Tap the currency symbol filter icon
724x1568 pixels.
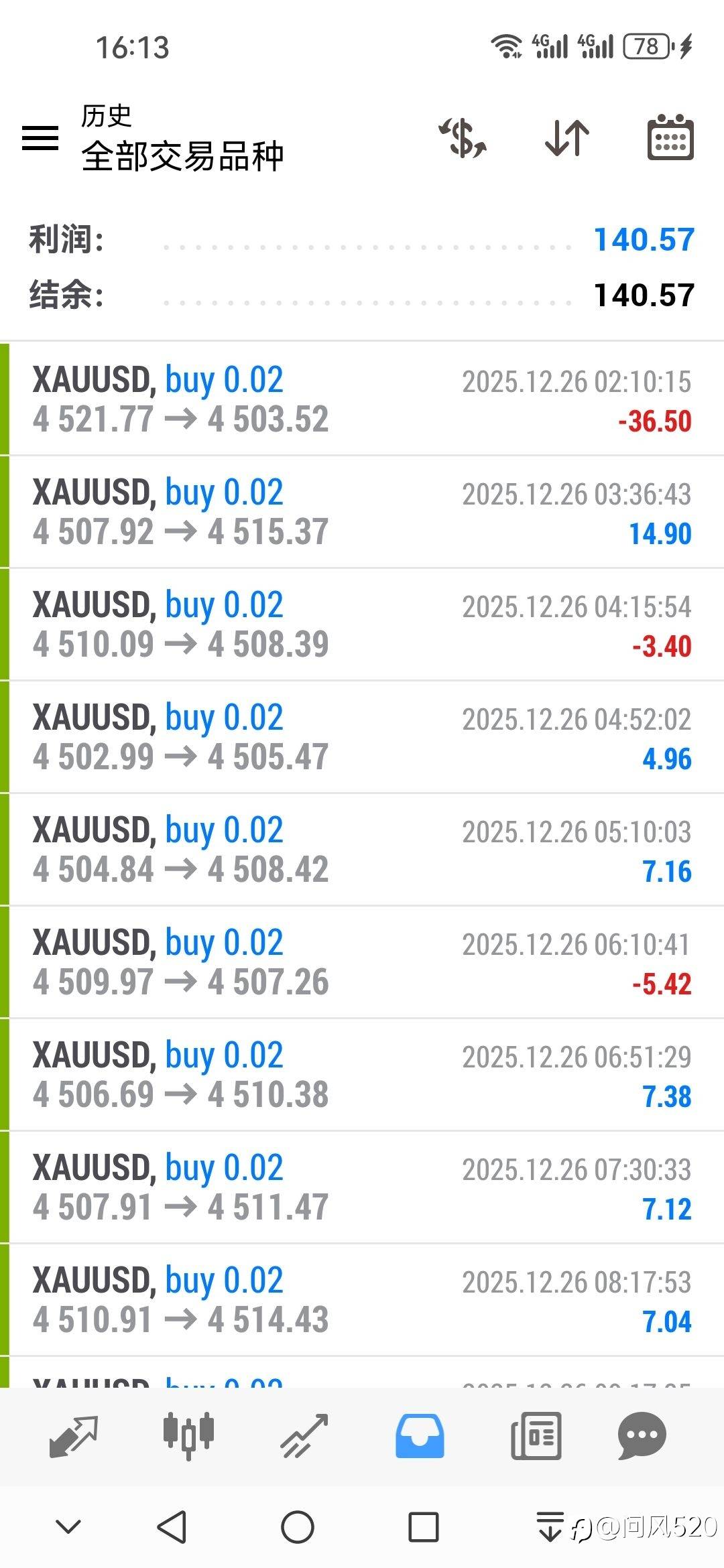coord(463,138)
